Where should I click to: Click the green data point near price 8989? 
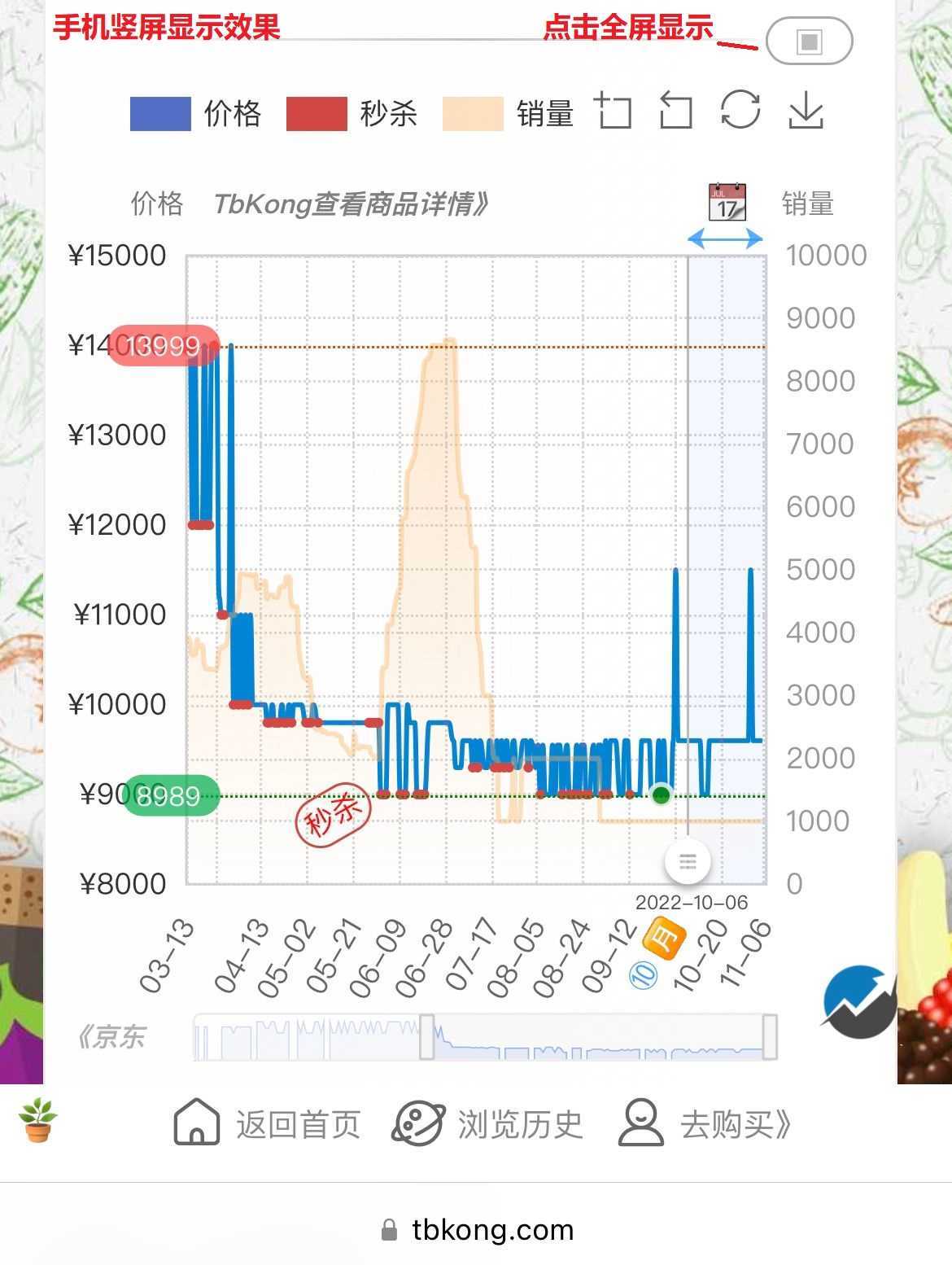click(x=661, y=795)
